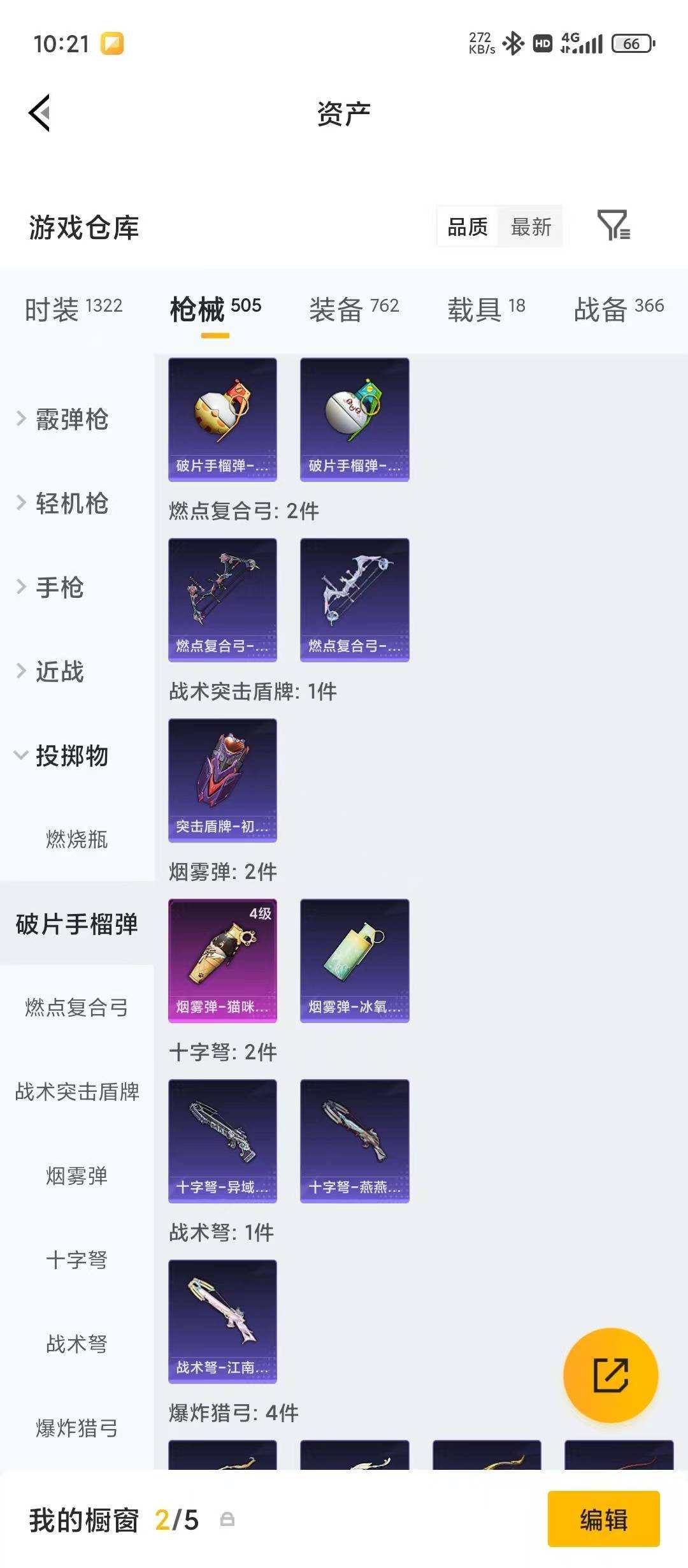This screenshot has width=688, height=1568.
Task: Switch to the 装备 tab
Action: tap(354, 307)
